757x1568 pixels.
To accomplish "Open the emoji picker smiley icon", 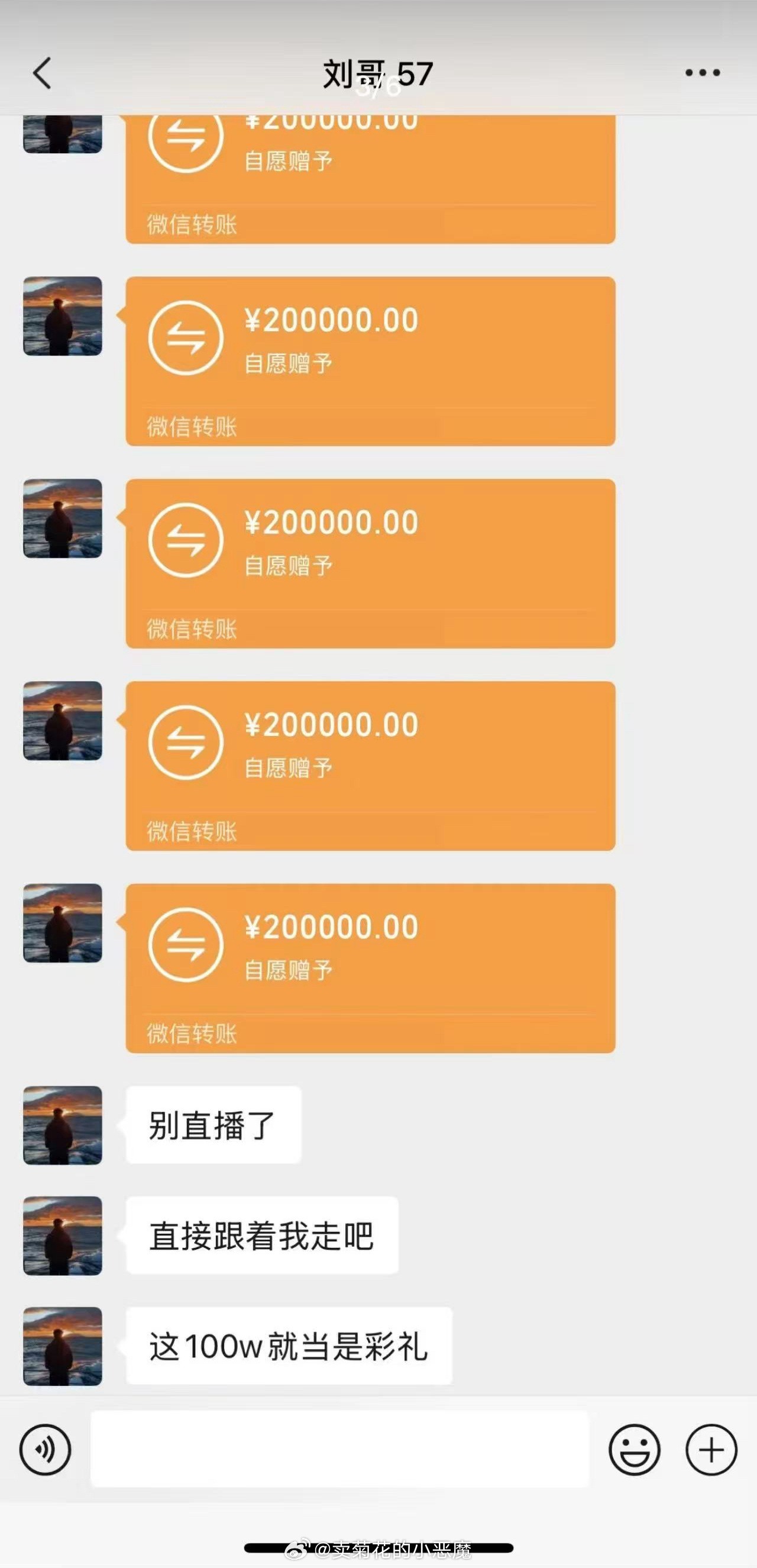I will 635,1450.
